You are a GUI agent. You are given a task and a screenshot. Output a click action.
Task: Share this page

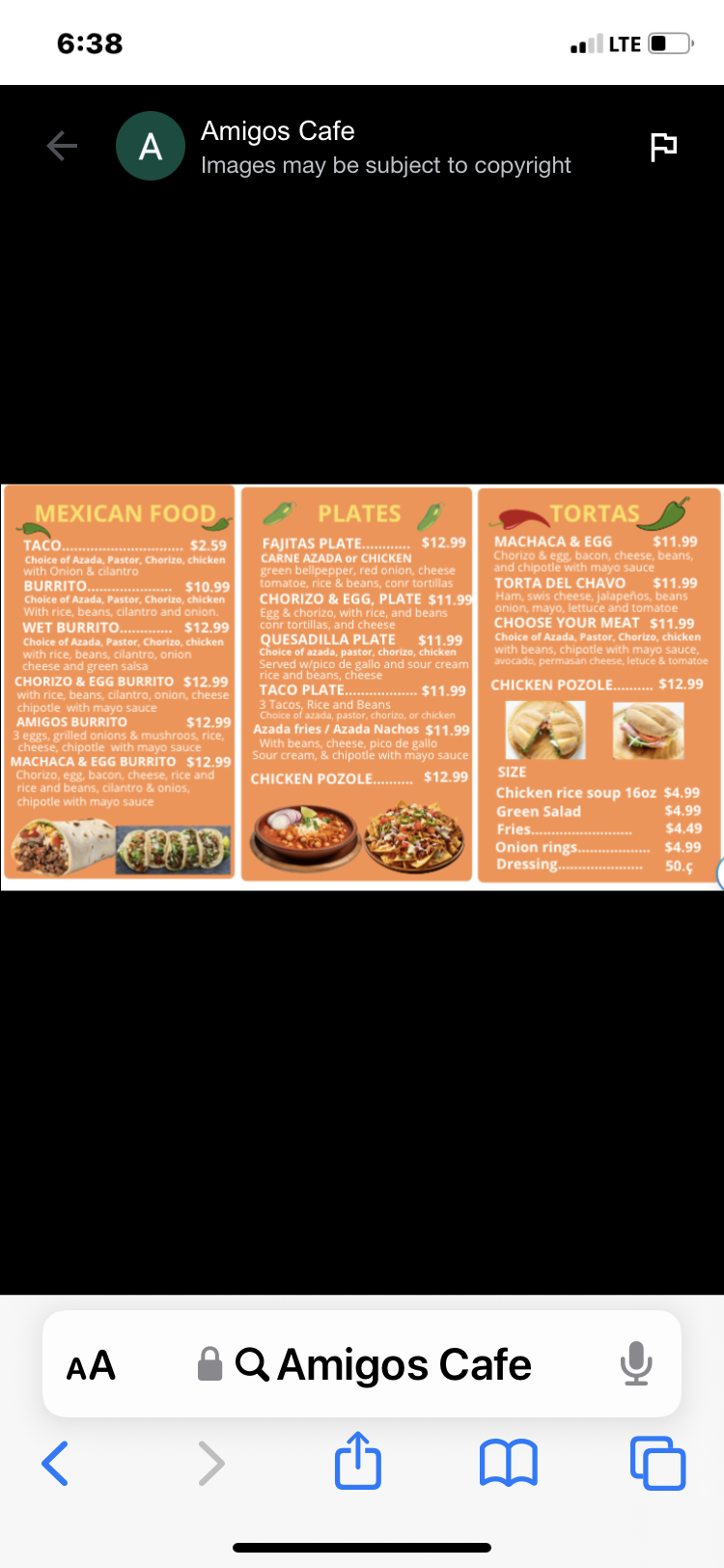coord(358,1460)
